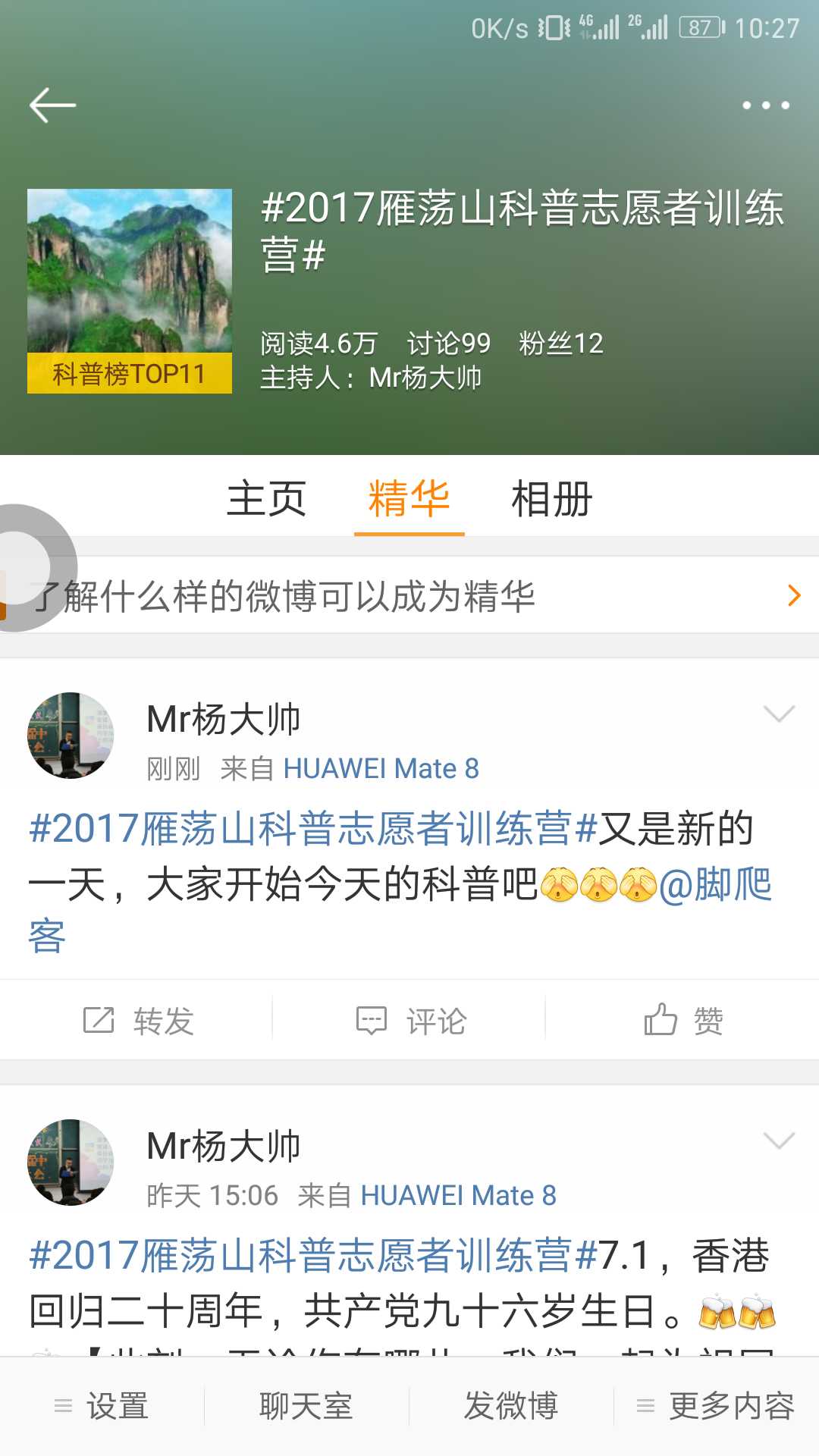
Task: Go back using the arrow icon
Action: (52, 105)
